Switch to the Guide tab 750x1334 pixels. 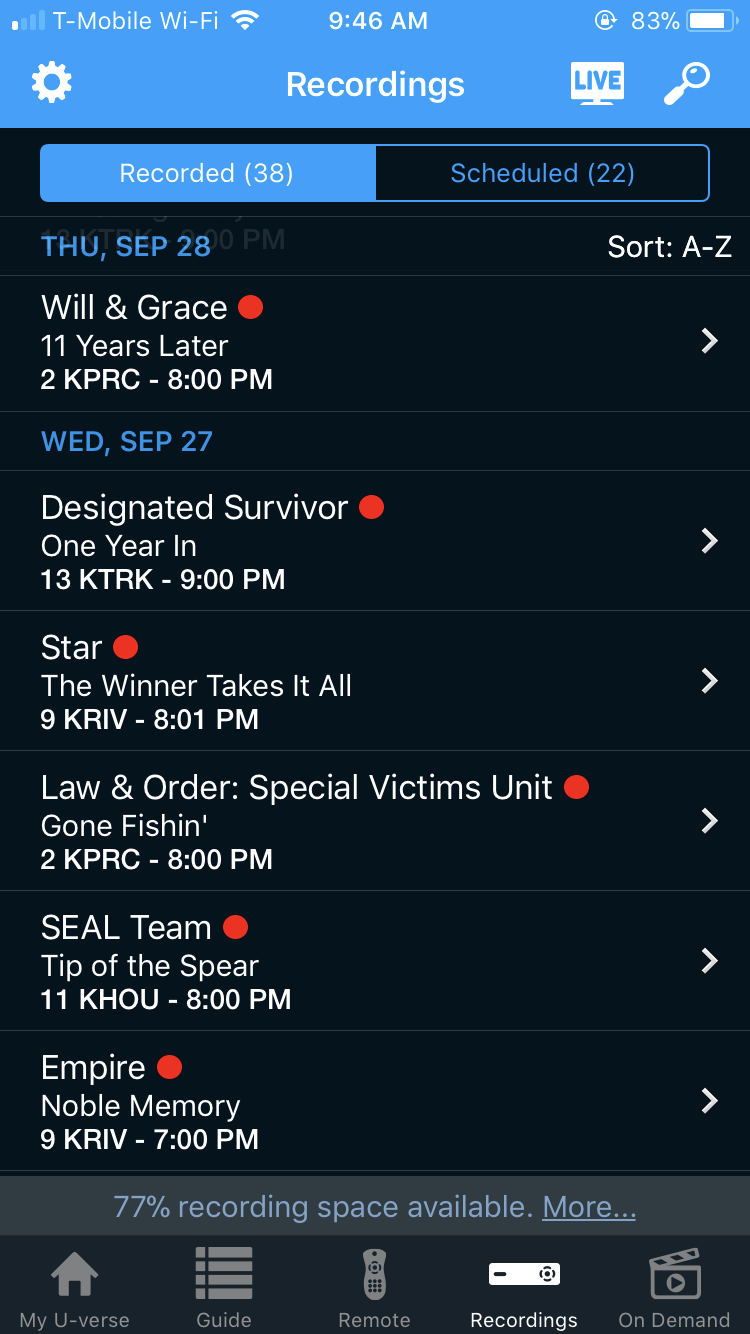[224, 1288]
